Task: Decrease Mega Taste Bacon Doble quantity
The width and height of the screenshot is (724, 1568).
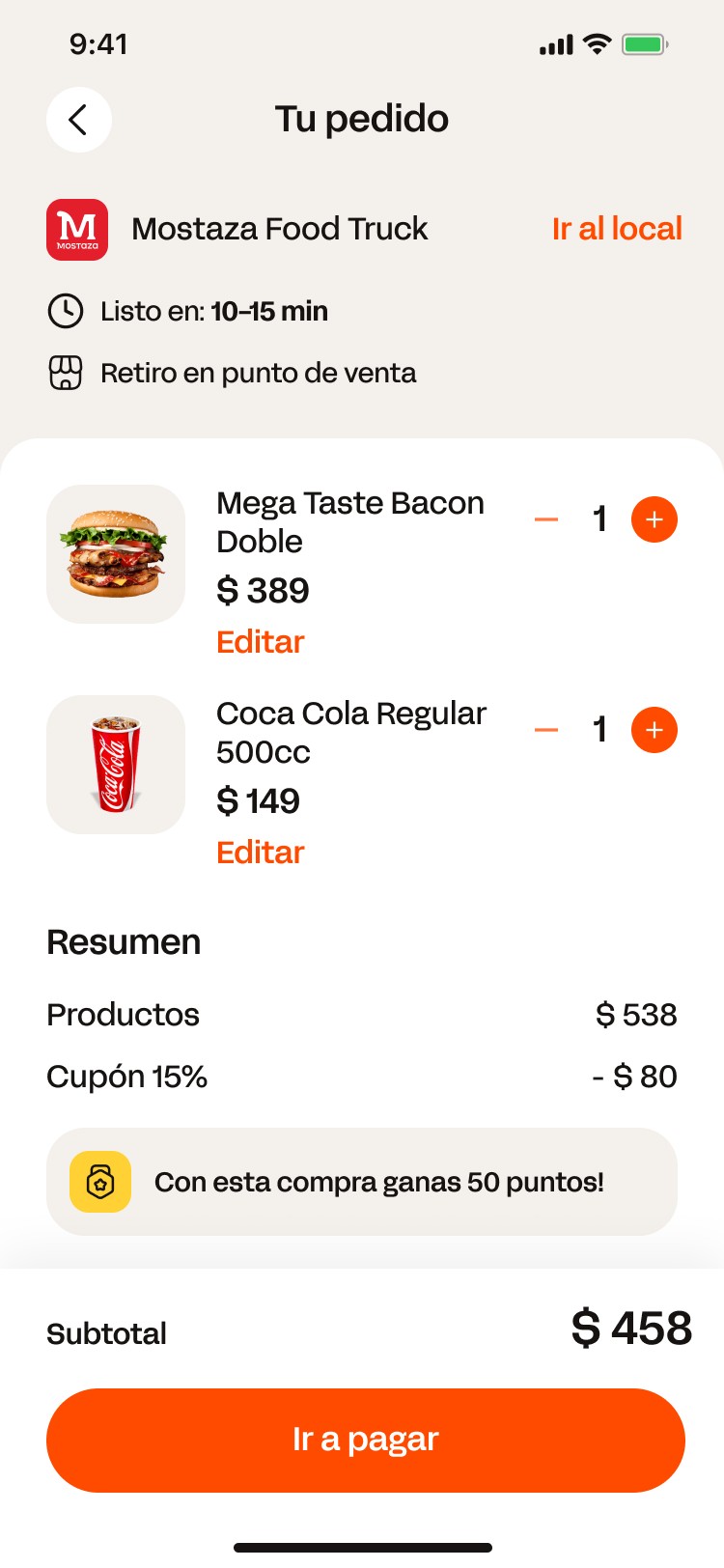Action: pyautogui.click(x=546, y=519)
